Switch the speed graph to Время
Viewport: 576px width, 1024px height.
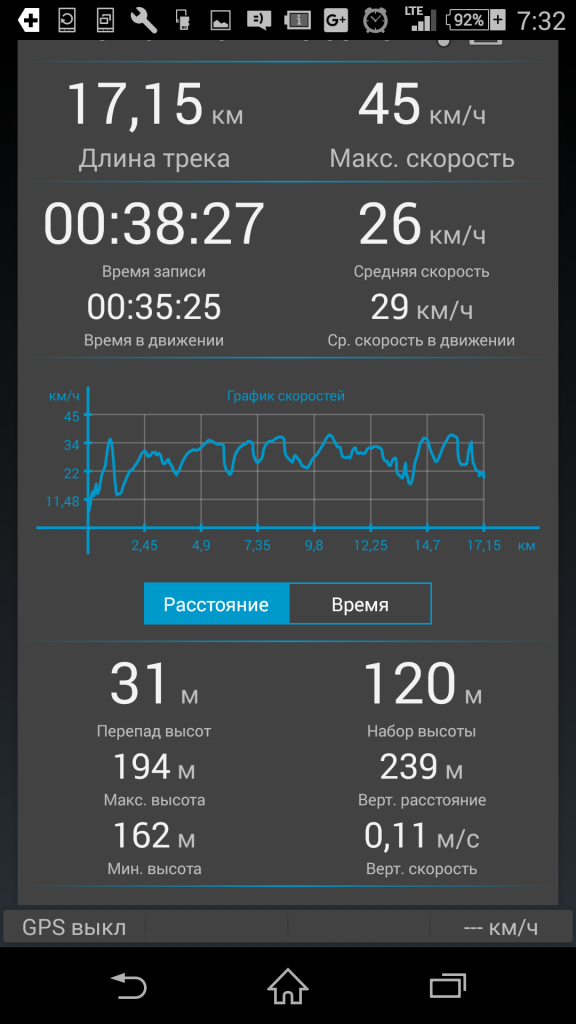point(360,604)
